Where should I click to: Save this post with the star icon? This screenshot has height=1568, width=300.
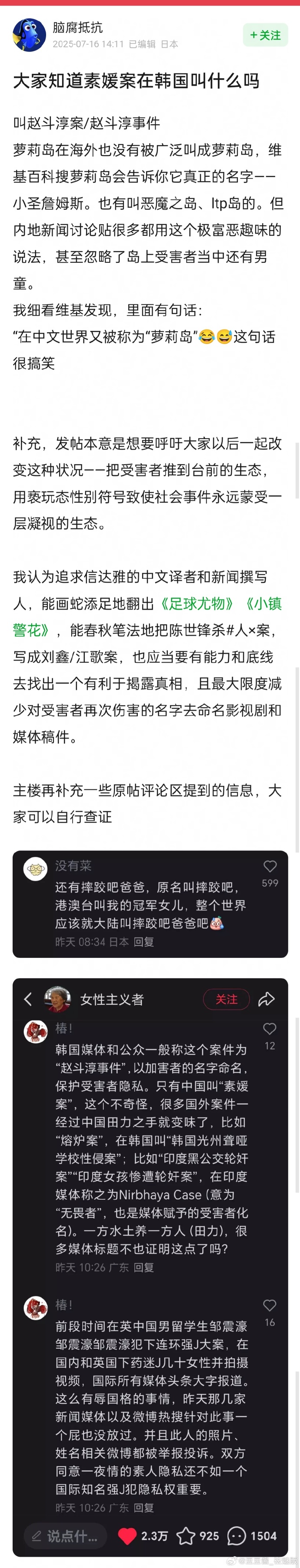[185, 1536]
